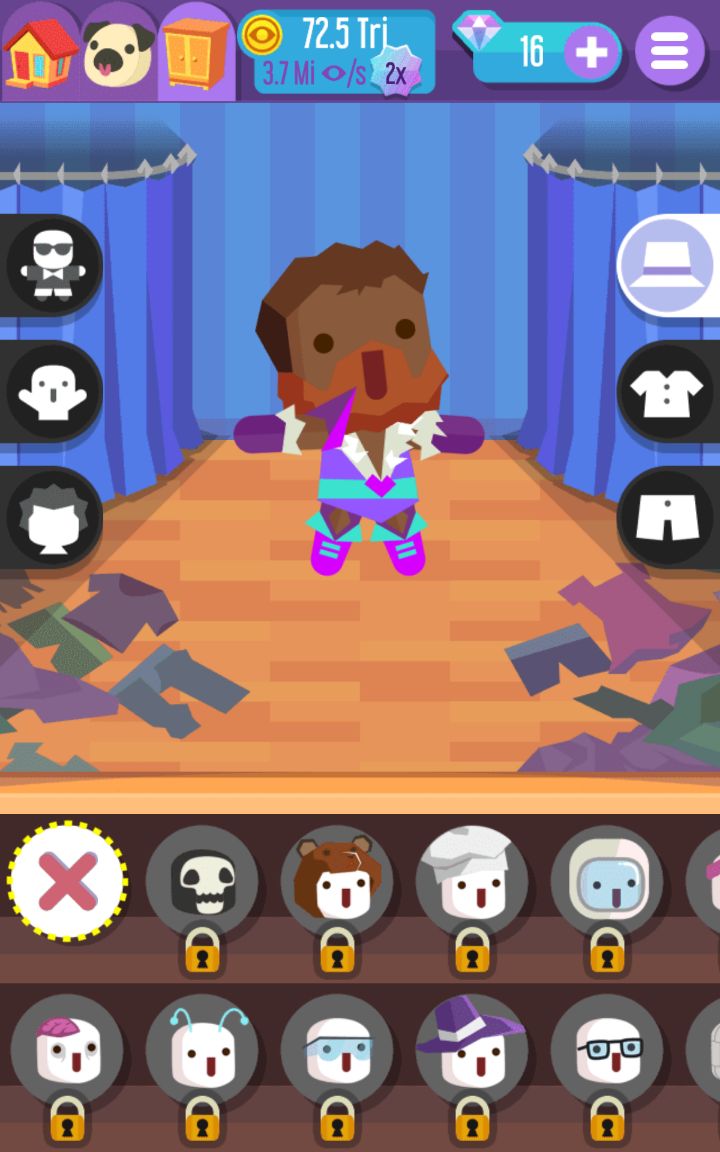Select the locked exposed brain hat
This screenshot has height=1152, width=720.
[67, 1050]
